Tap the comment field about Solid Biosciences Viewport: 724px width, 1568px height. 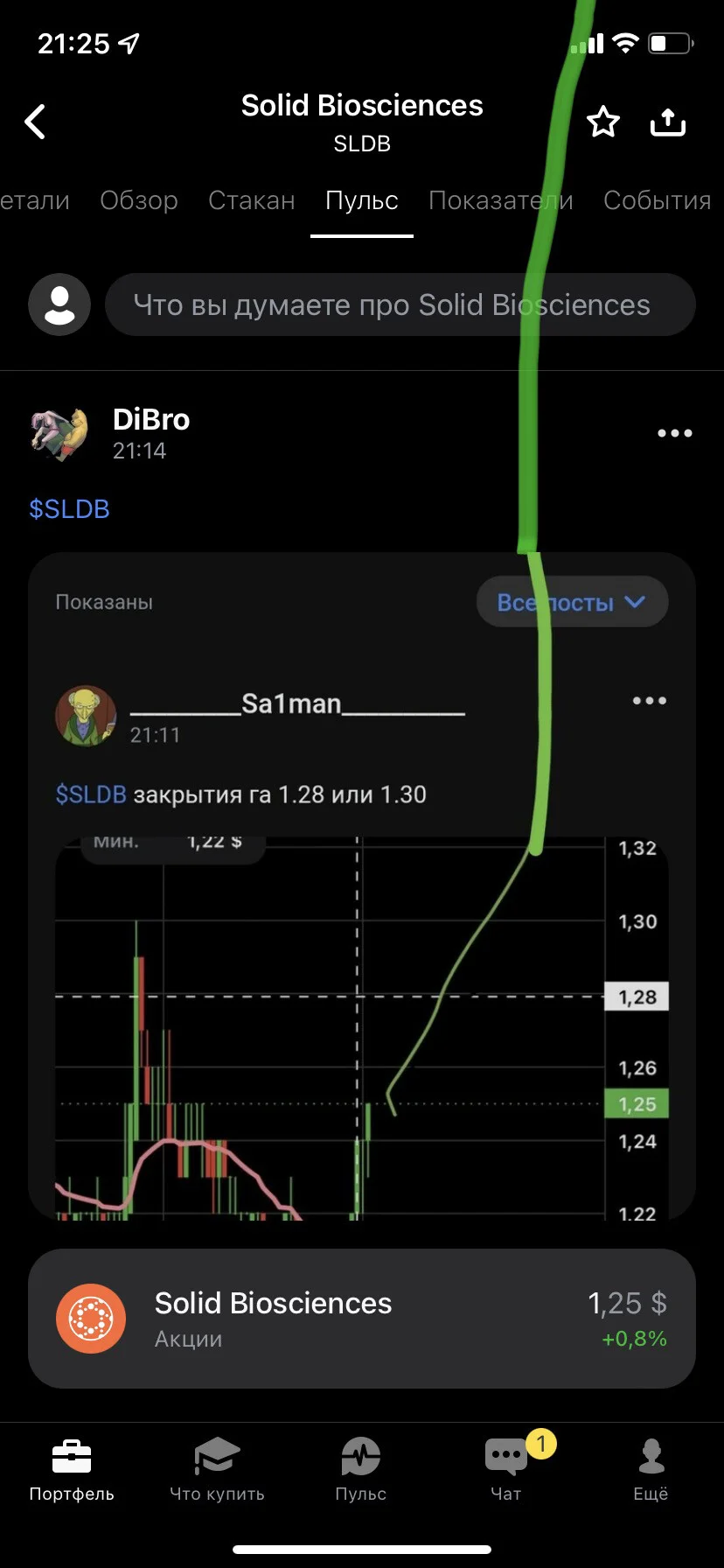[400, 304]
